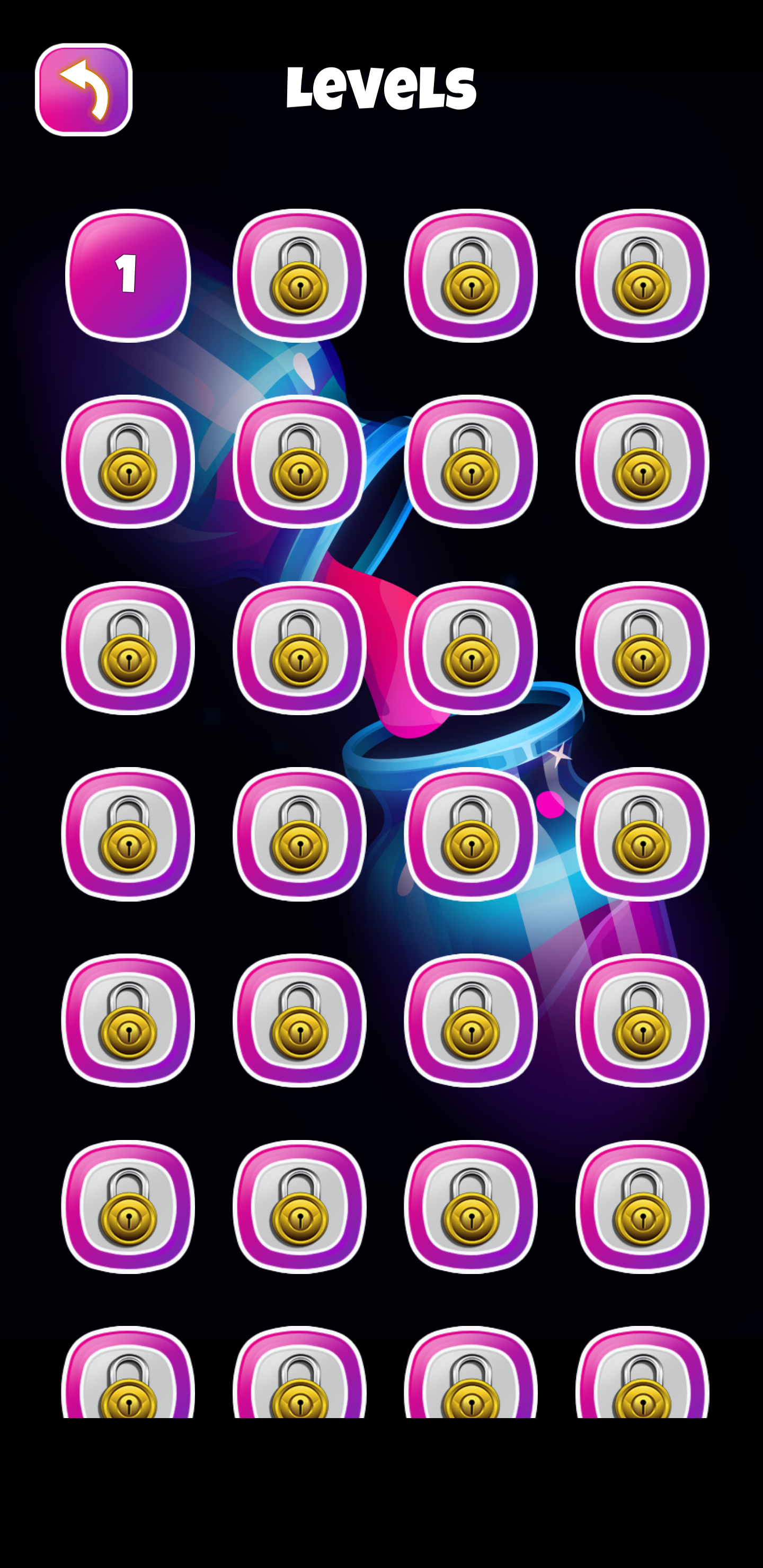
Task: Start level 1
Action: click(x=128, y=275)
